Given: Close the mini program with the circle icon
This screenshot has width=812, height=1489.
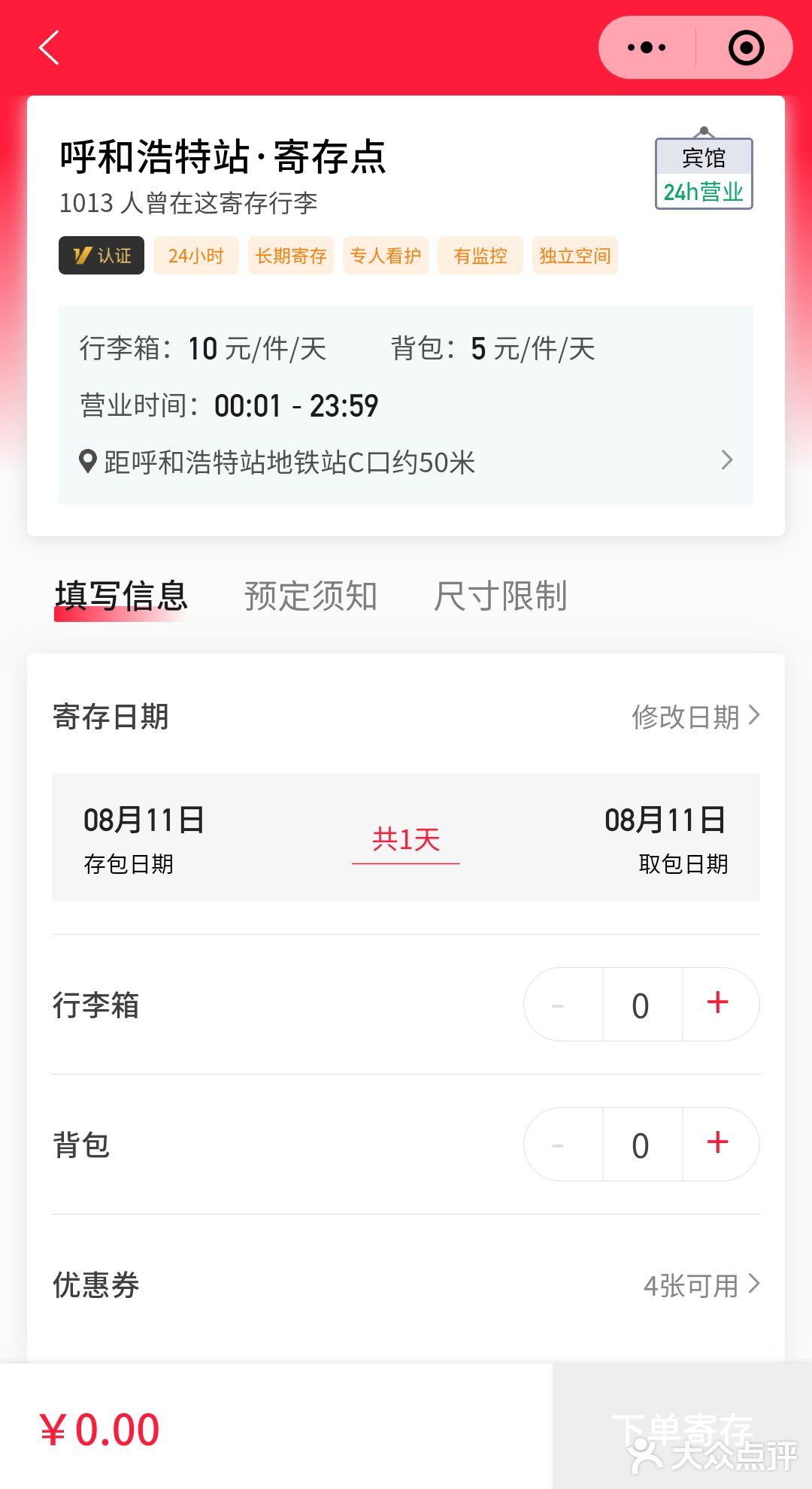Looking at the screenshot, I should pos(746,48).
